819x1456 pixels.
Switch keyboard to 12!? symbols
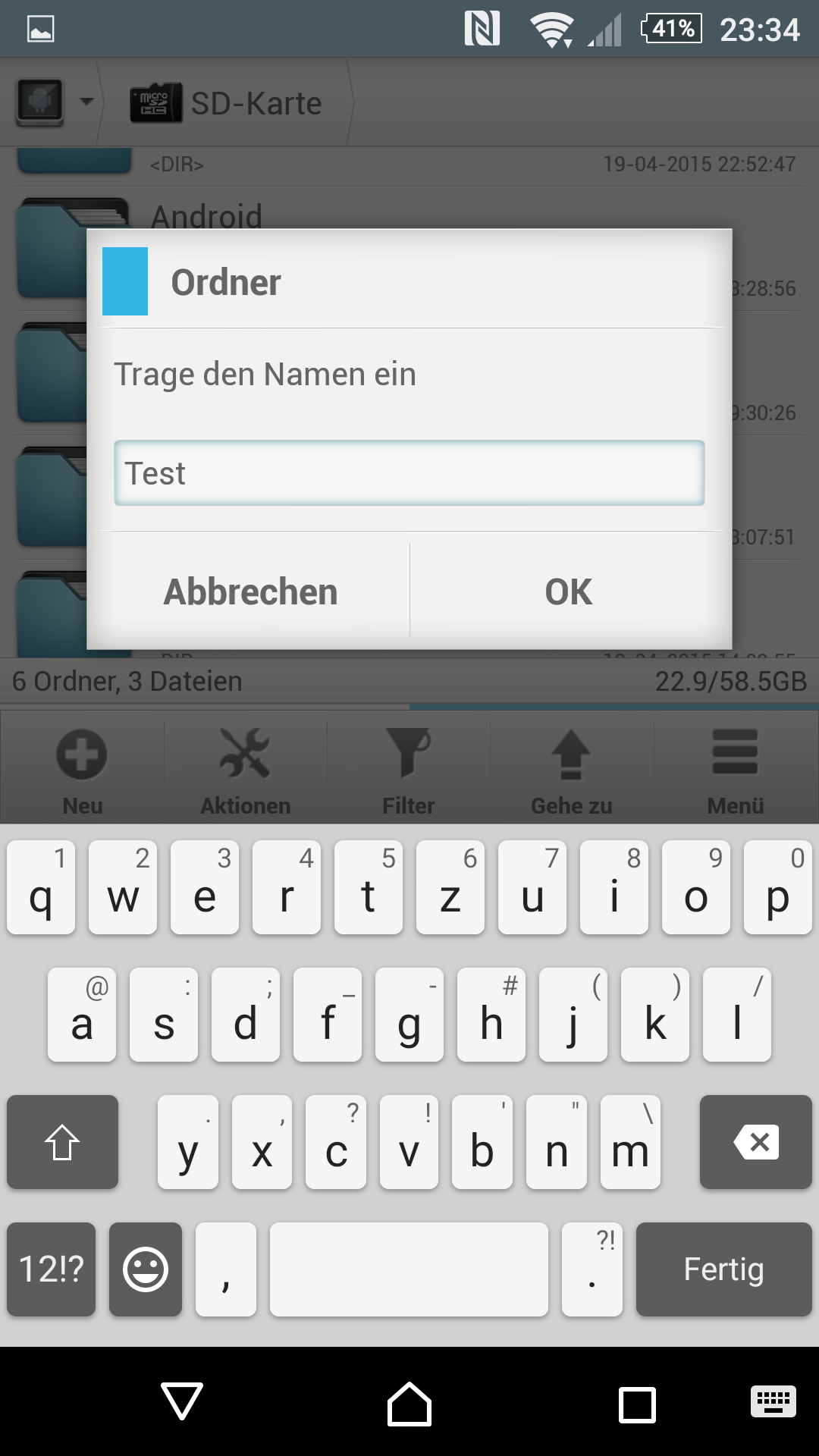[x=52, y=1269]
